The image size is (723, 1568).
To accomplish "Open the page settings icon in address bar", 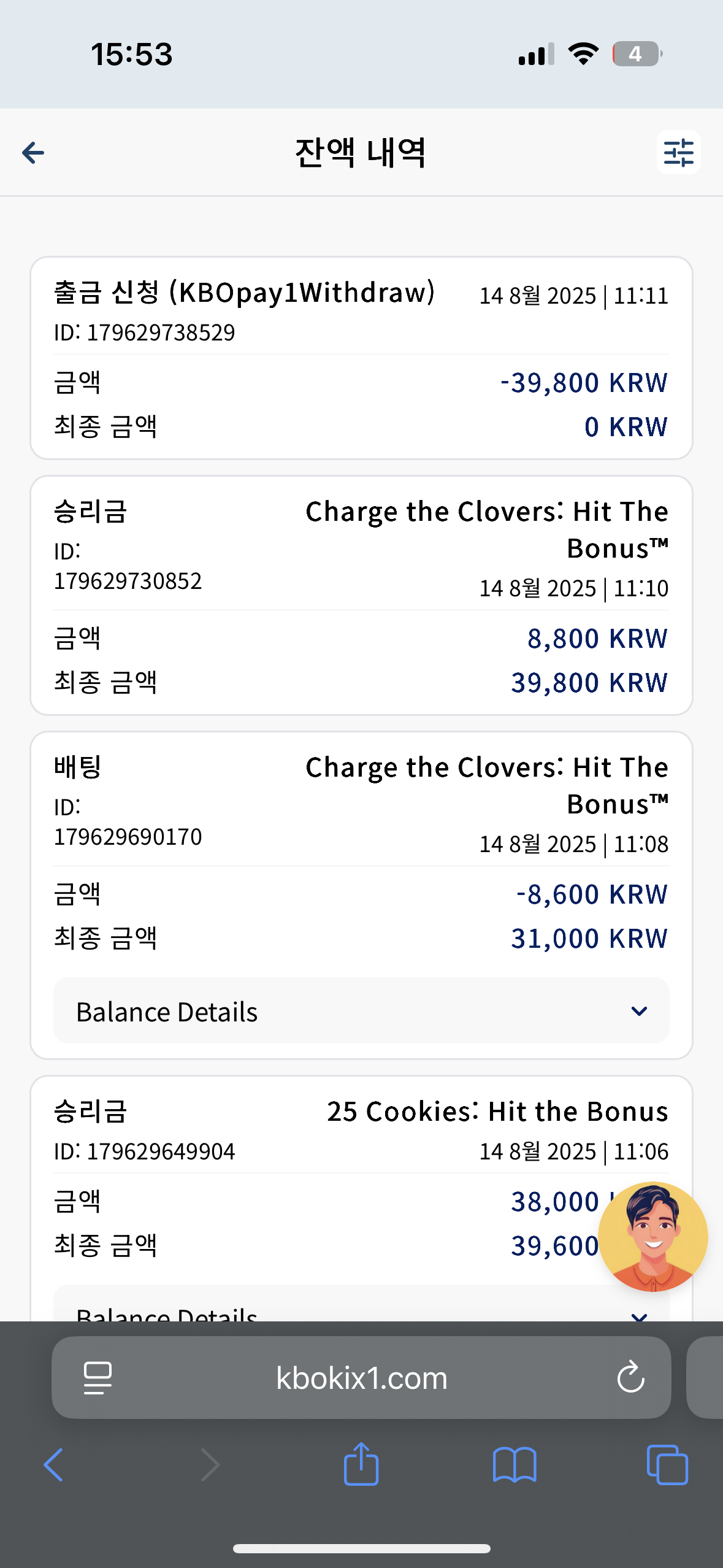I will tap(98, 1378).
